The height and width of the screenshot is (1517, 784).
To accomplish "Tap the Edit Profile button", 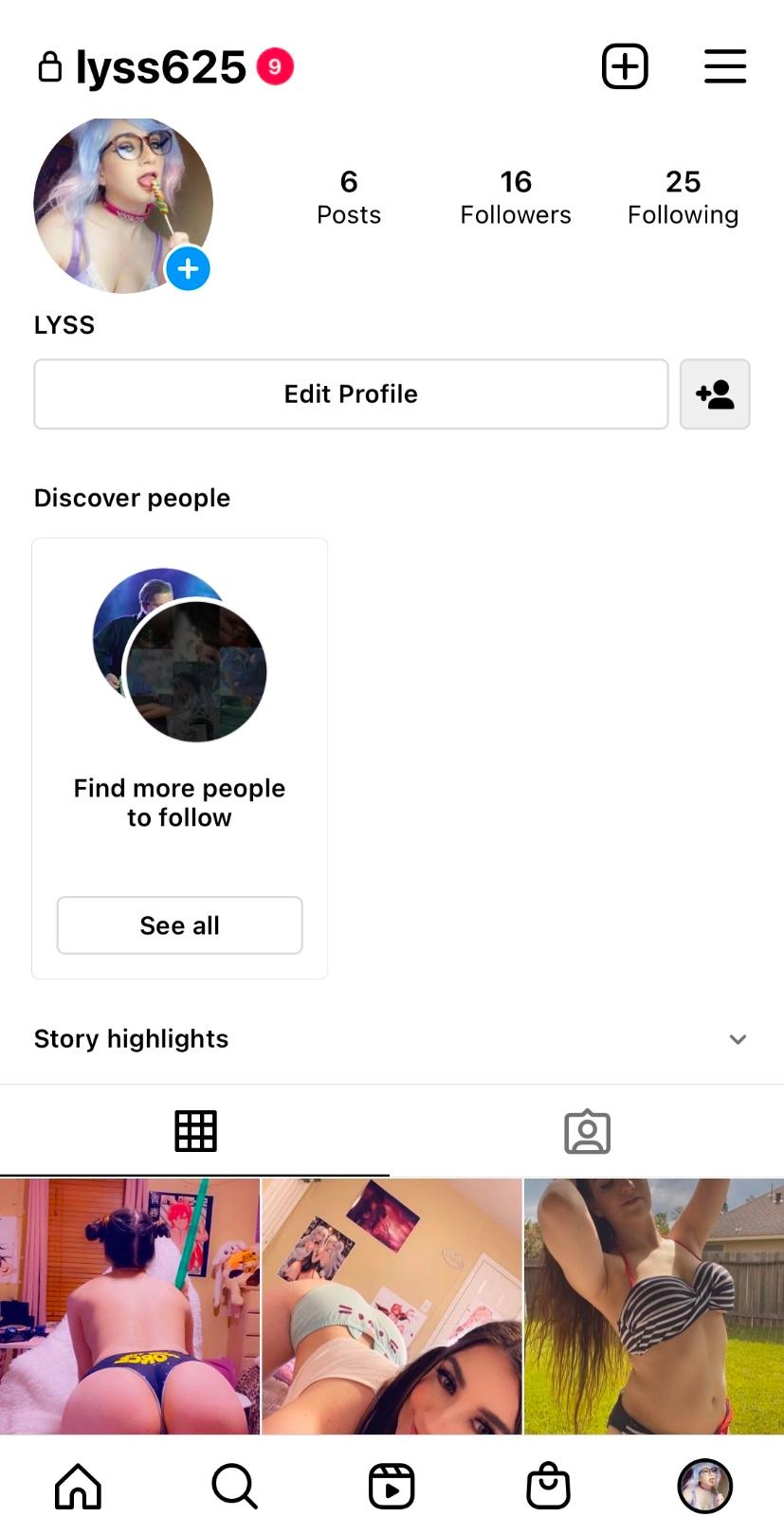I will point(351,393).
